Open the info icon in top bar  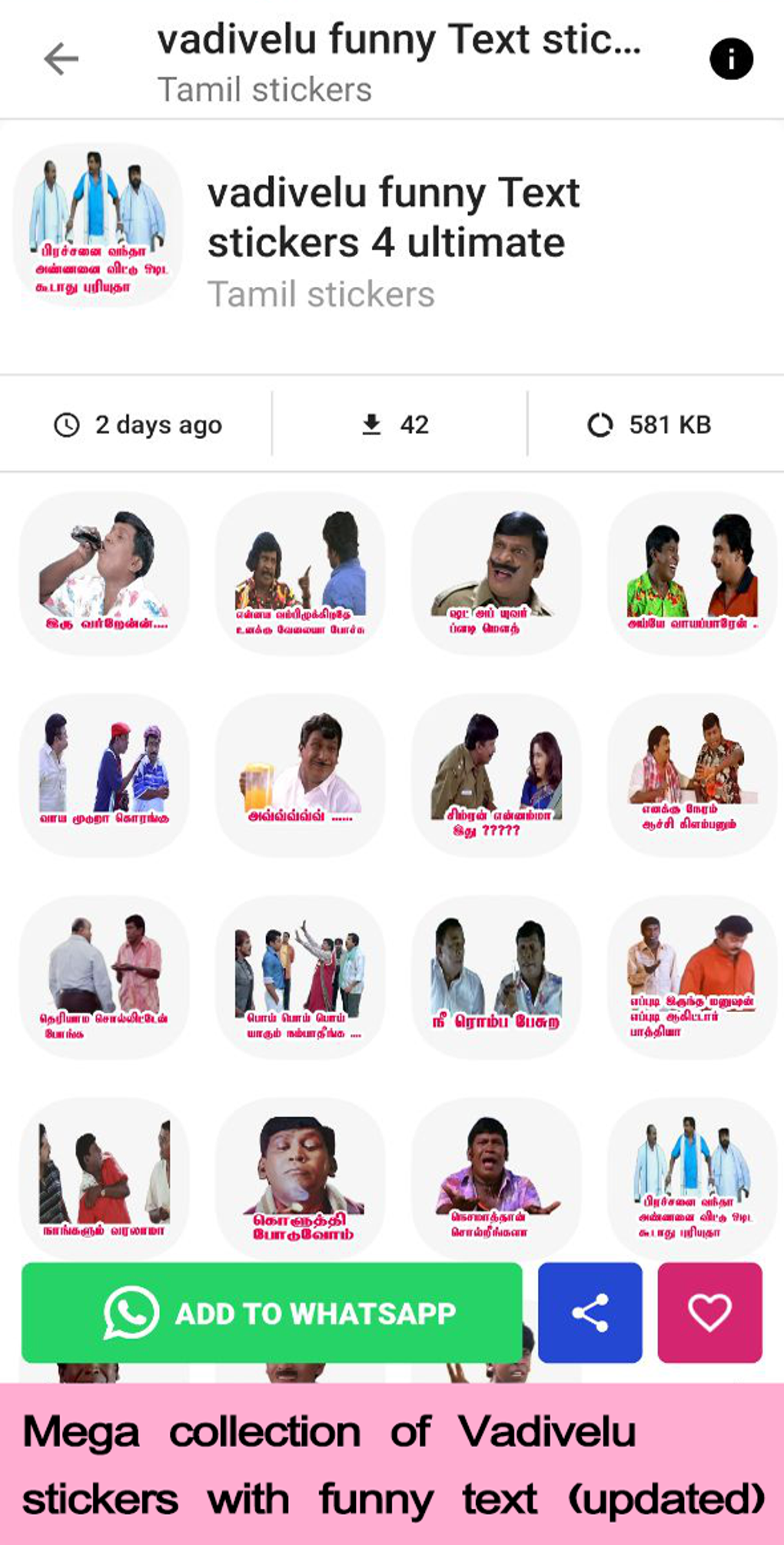(729, 58)
